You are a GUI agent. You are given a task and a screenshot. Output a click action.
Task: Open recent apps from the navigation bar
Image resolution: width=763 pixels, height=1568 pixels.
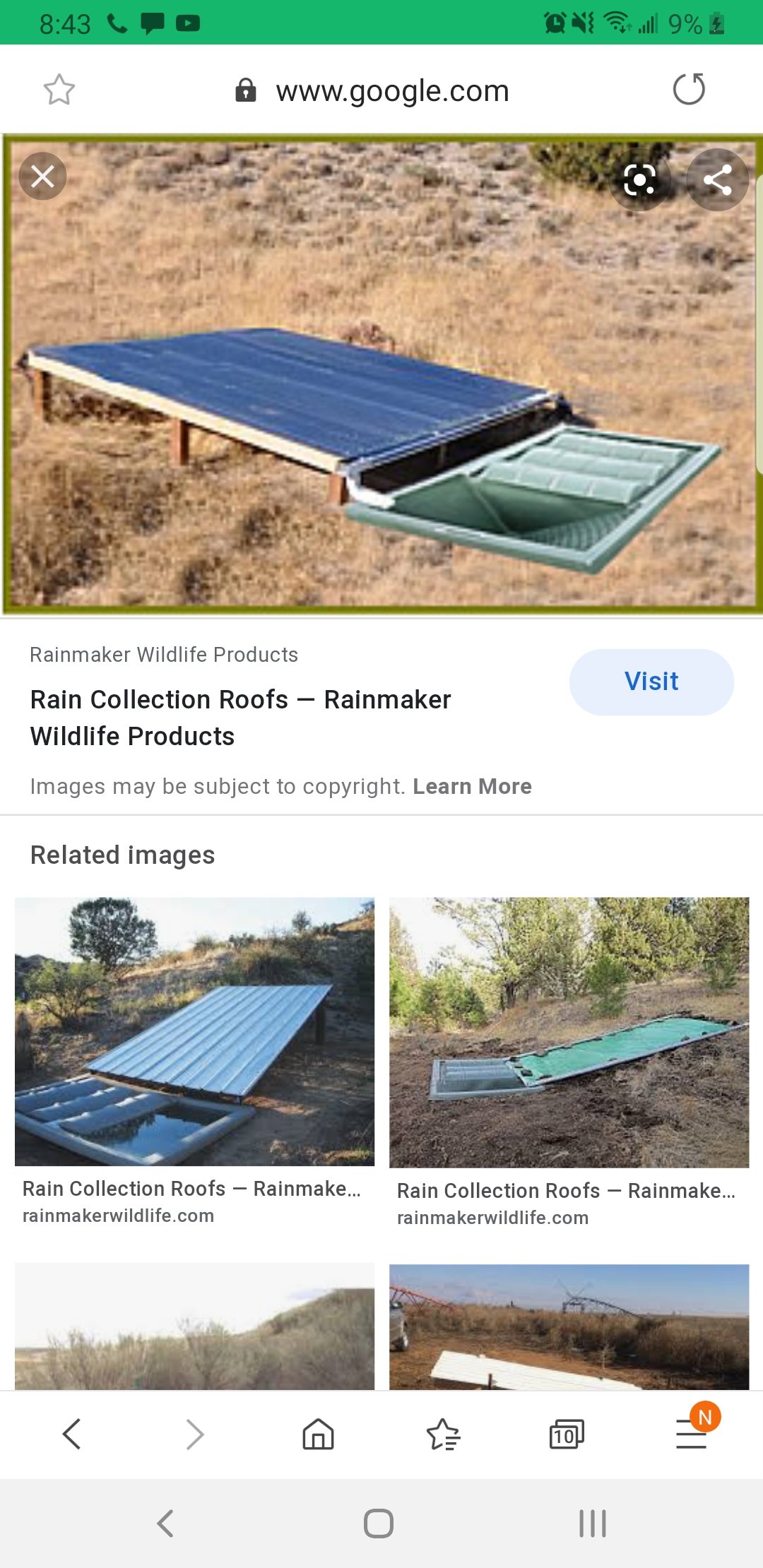(592, 1524)
